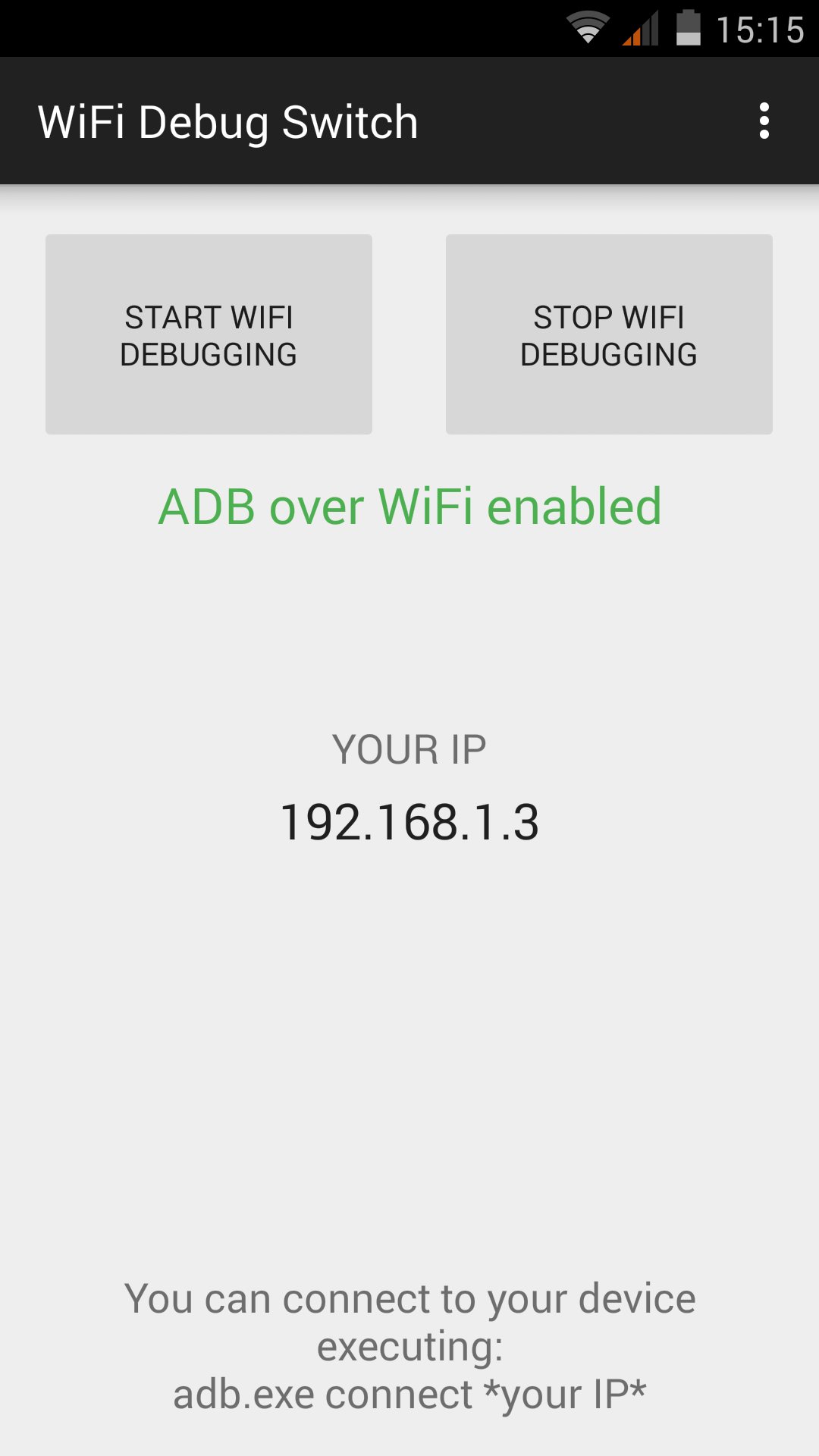819x1456 pixels.
Task: Tap the clock showing 15:15
Action: coord(758,28)
